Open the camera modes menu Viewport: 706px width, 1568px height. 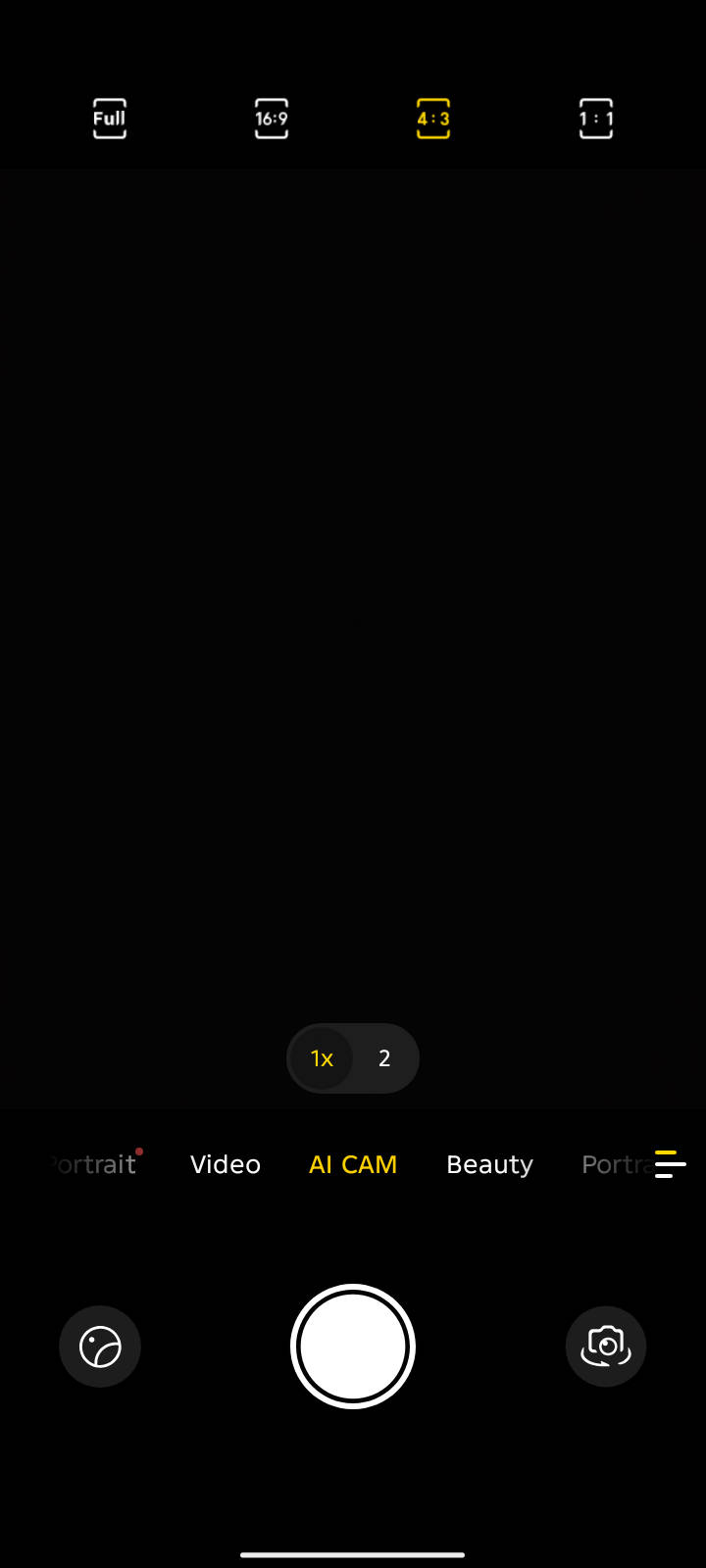(671, 1164)
